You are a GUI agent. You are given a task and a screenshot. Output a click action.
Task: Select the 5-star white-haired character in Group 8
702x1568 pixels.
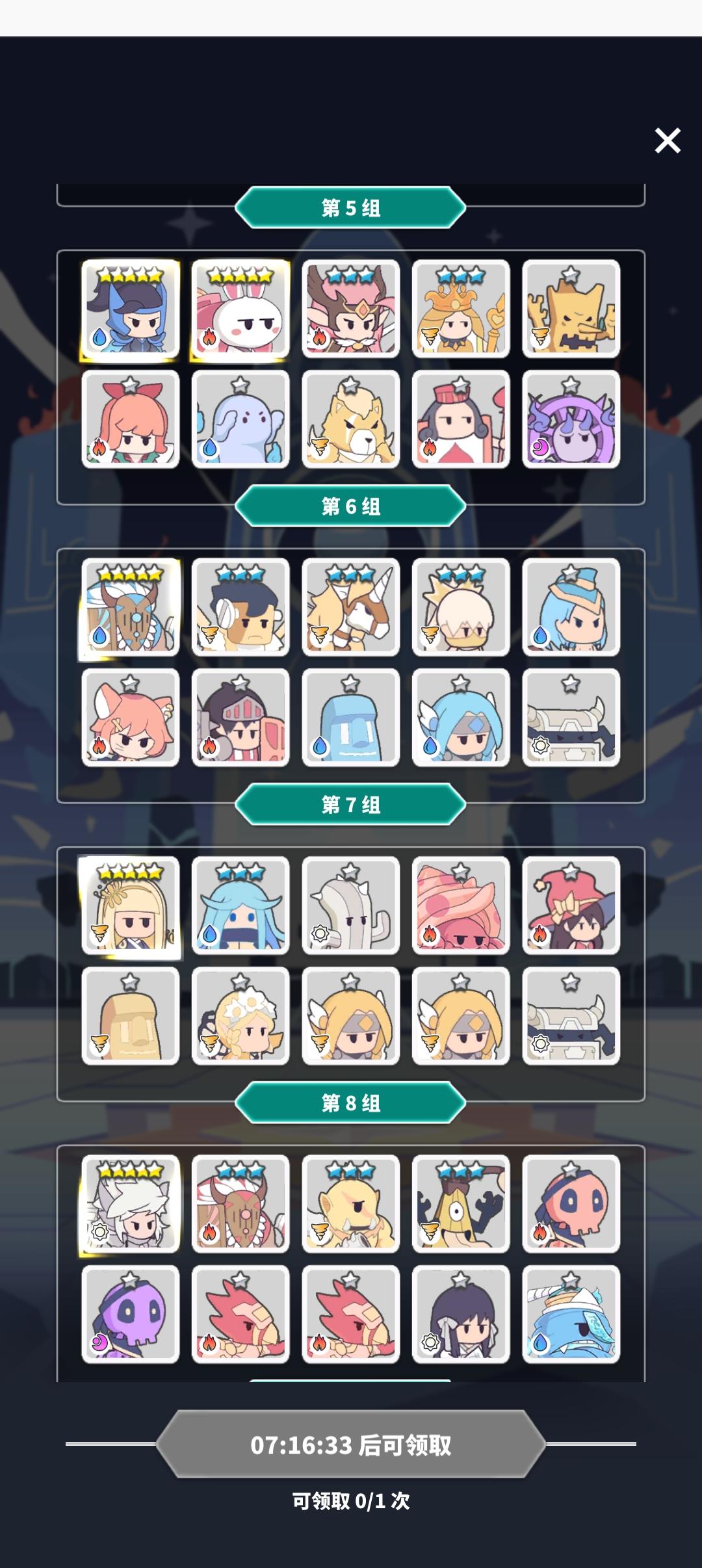(129, 1206)
